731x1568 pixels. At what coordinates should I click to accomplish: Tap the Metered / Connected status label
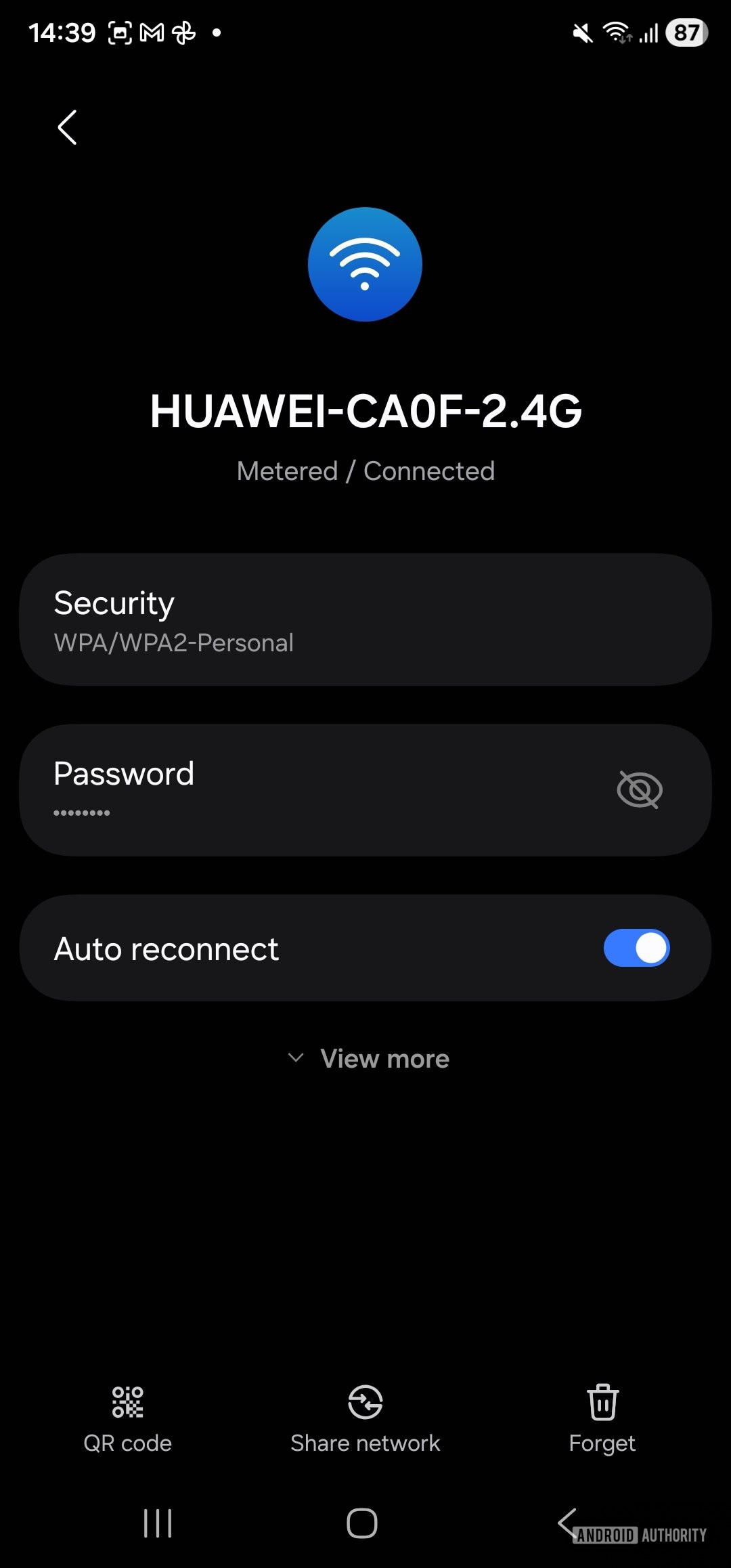[365, 471]
